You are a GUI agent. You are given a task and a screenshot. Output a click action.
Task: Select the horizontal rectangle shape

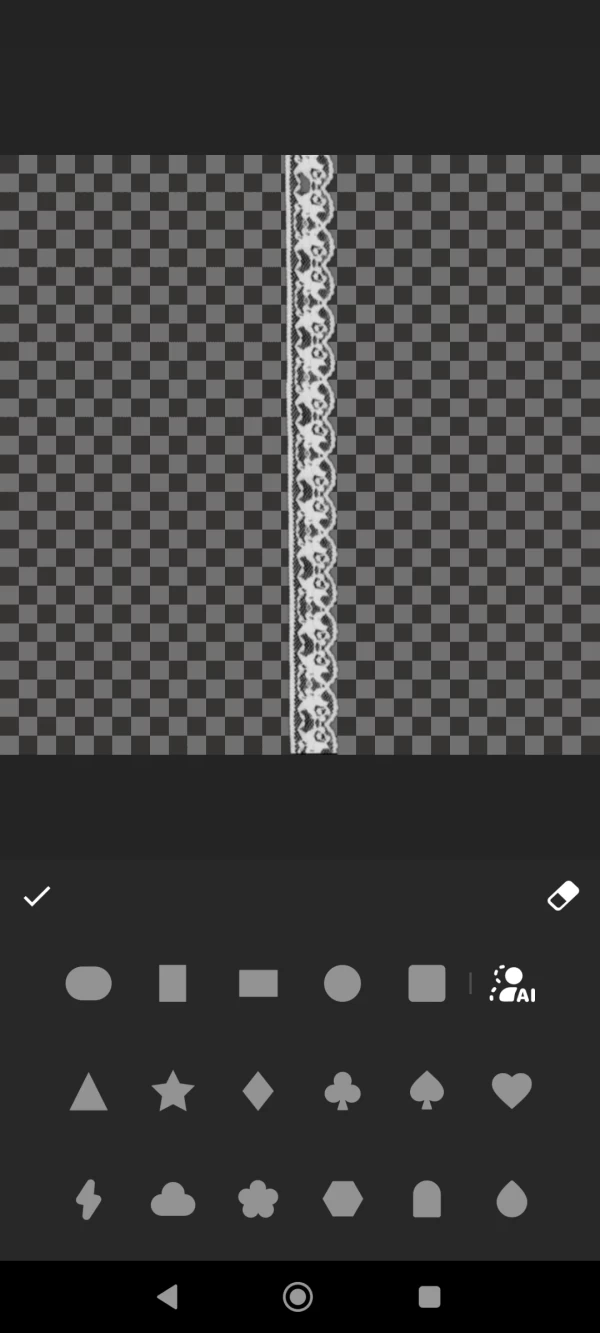coord(258,984)
